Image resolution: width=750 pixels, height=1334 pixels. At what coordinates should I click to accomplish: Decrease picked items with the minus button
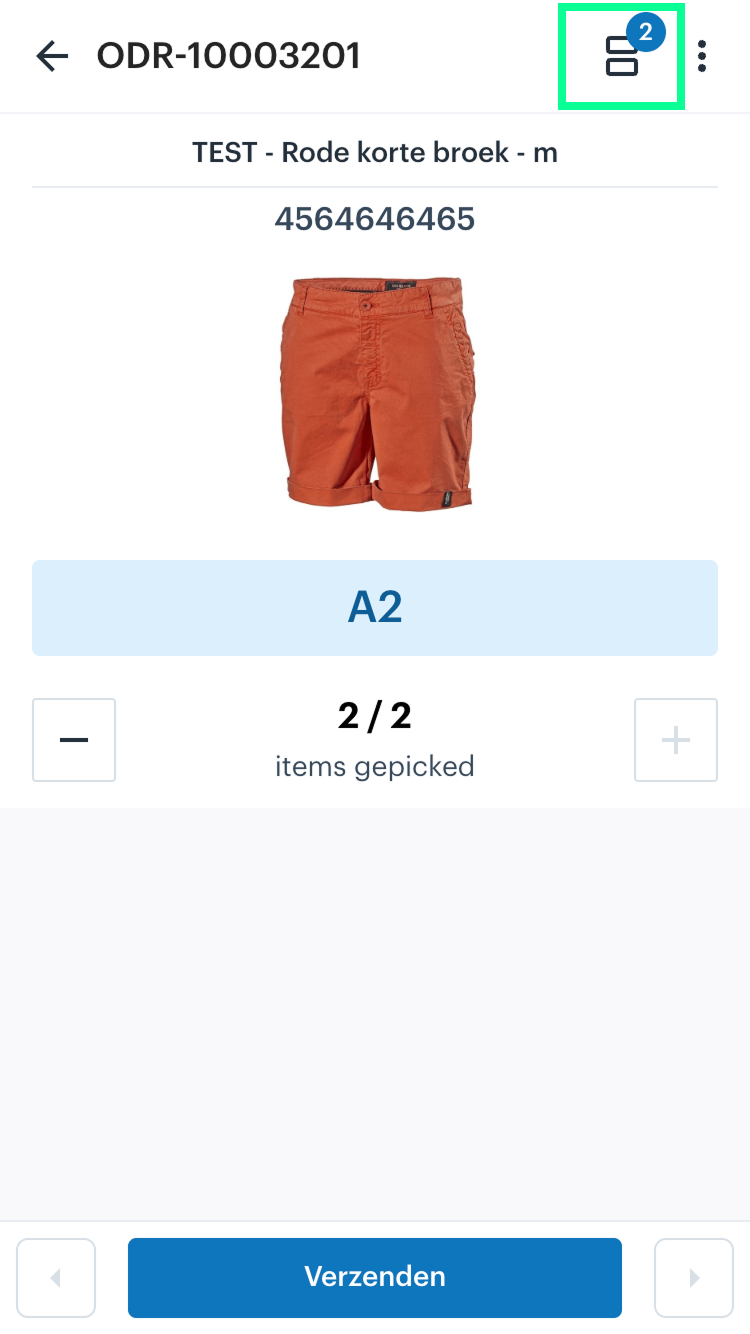tap(74, 740)
